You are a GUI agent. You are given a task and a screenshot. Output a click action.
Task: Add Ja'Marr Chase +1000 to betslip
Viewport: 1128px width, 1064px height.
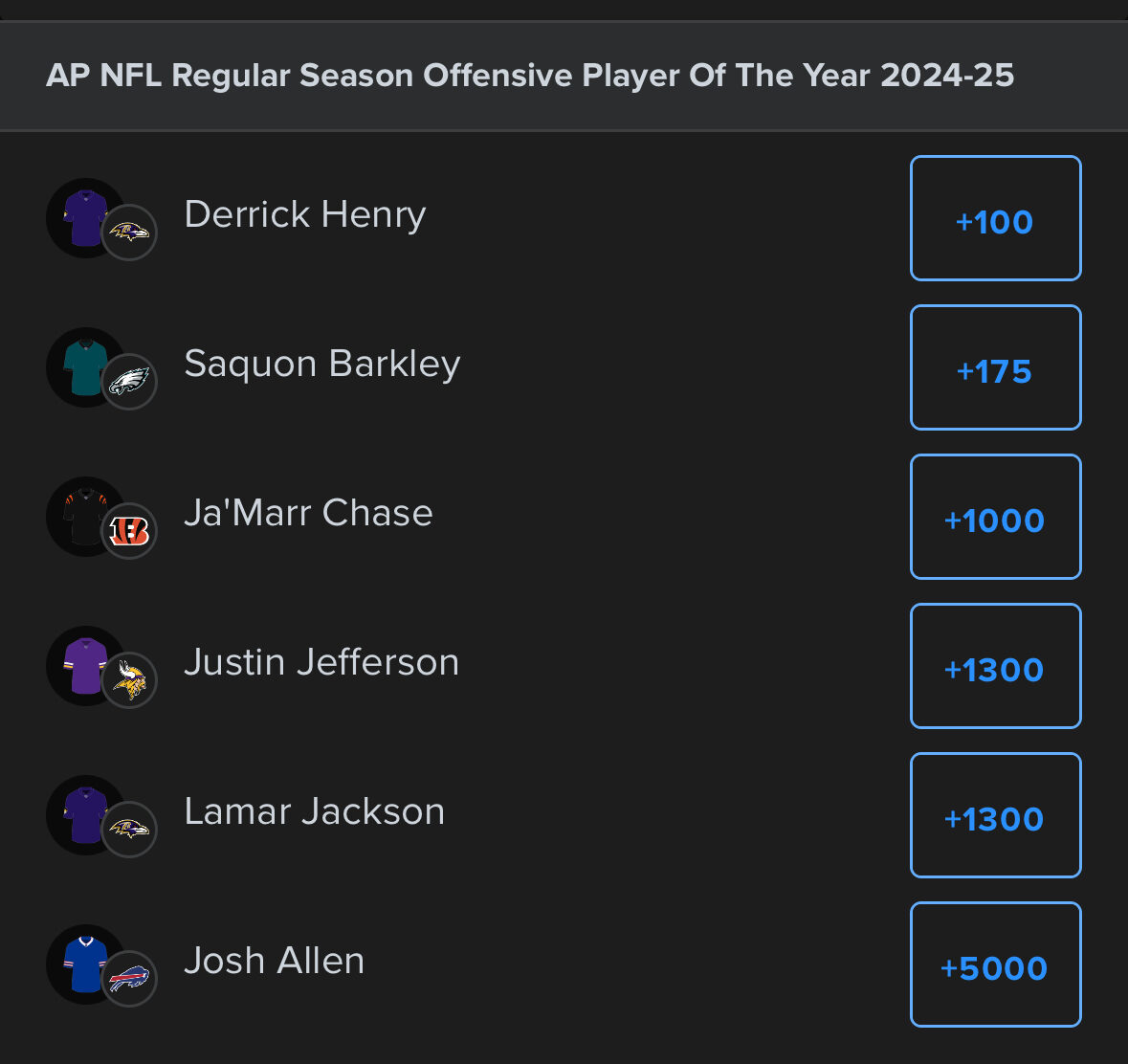pos(995,518)
